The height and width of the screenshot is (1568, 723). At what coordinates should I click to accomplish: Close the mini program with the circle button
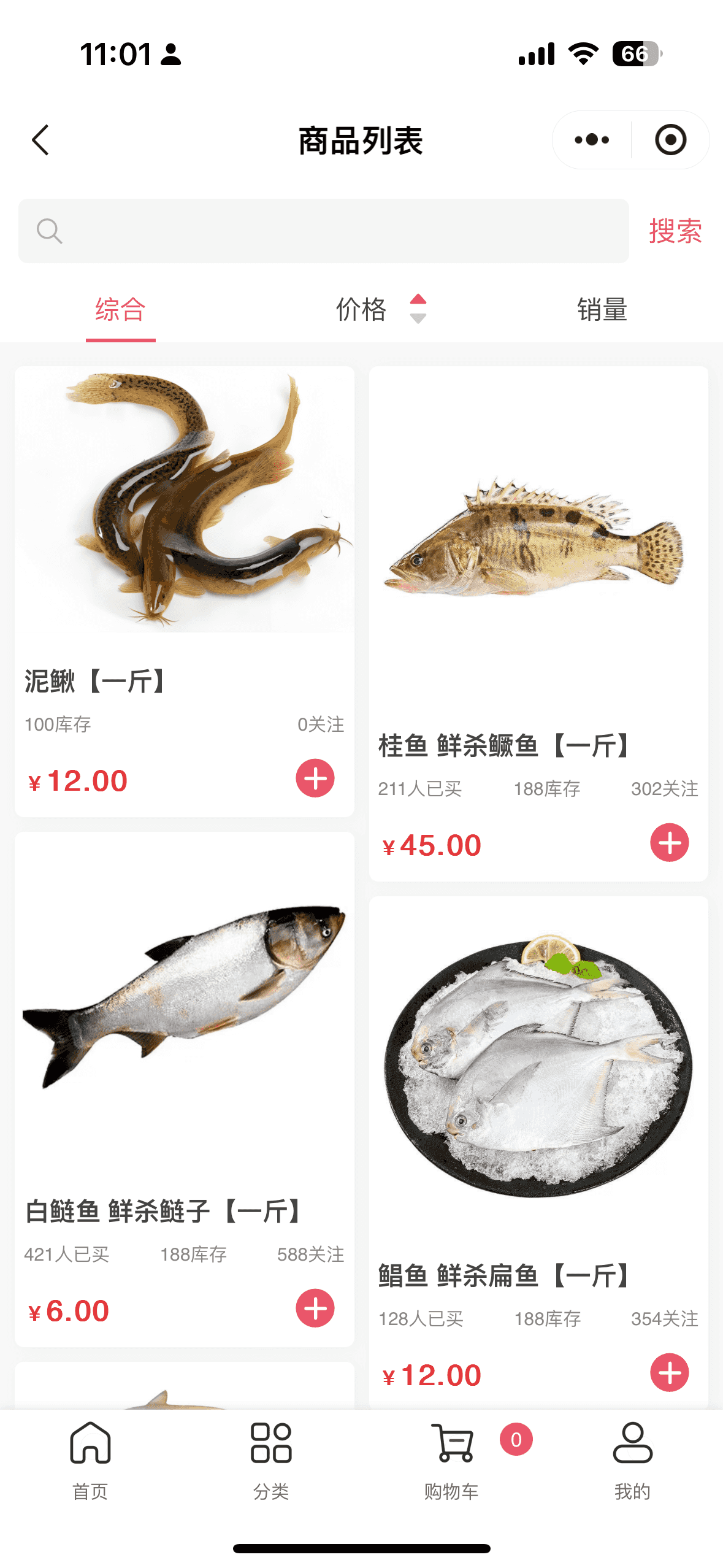670,140
